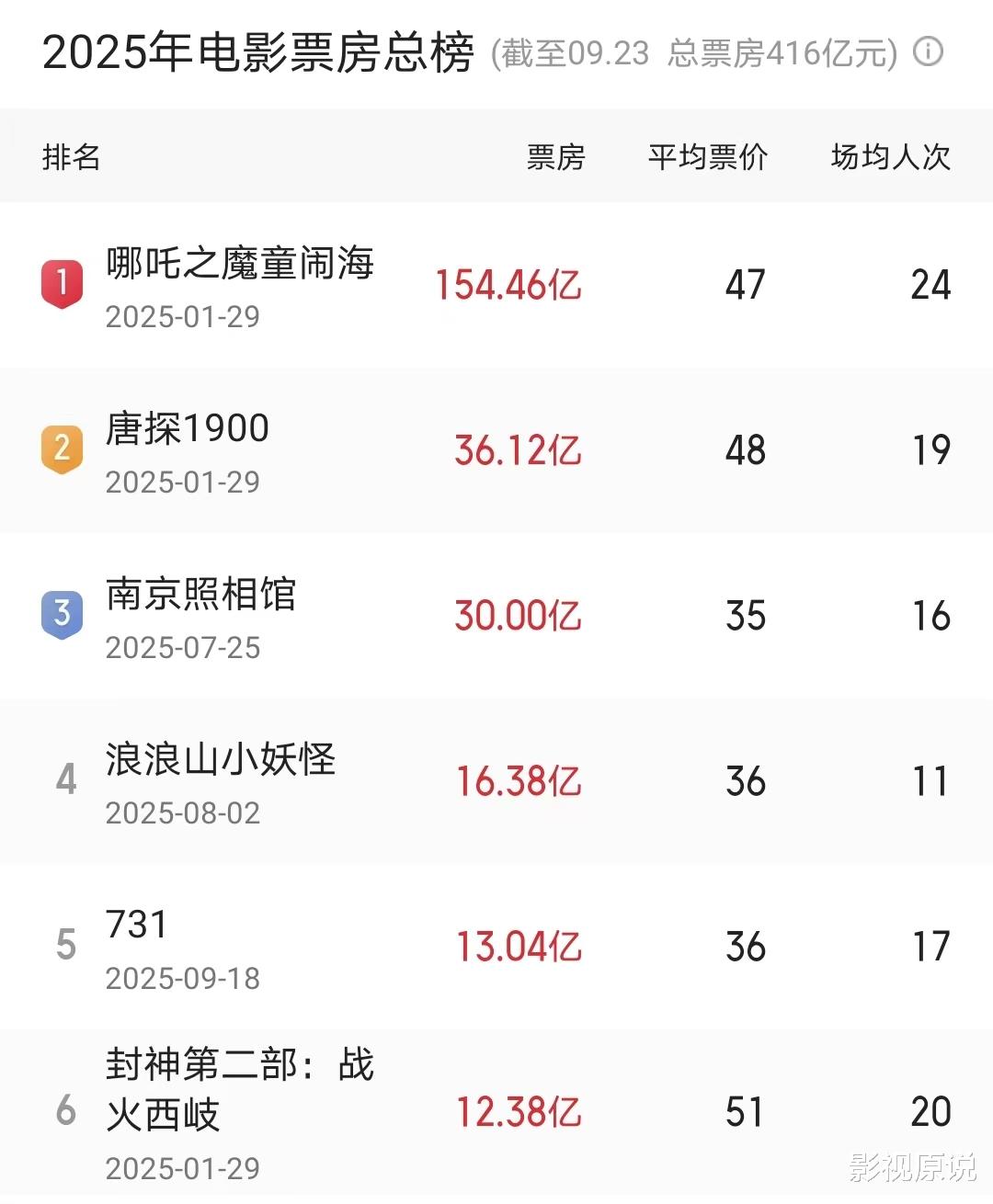The image size is (993, 1204).
Task: Select the release date 2025-09-18
Action: (184, 979)
